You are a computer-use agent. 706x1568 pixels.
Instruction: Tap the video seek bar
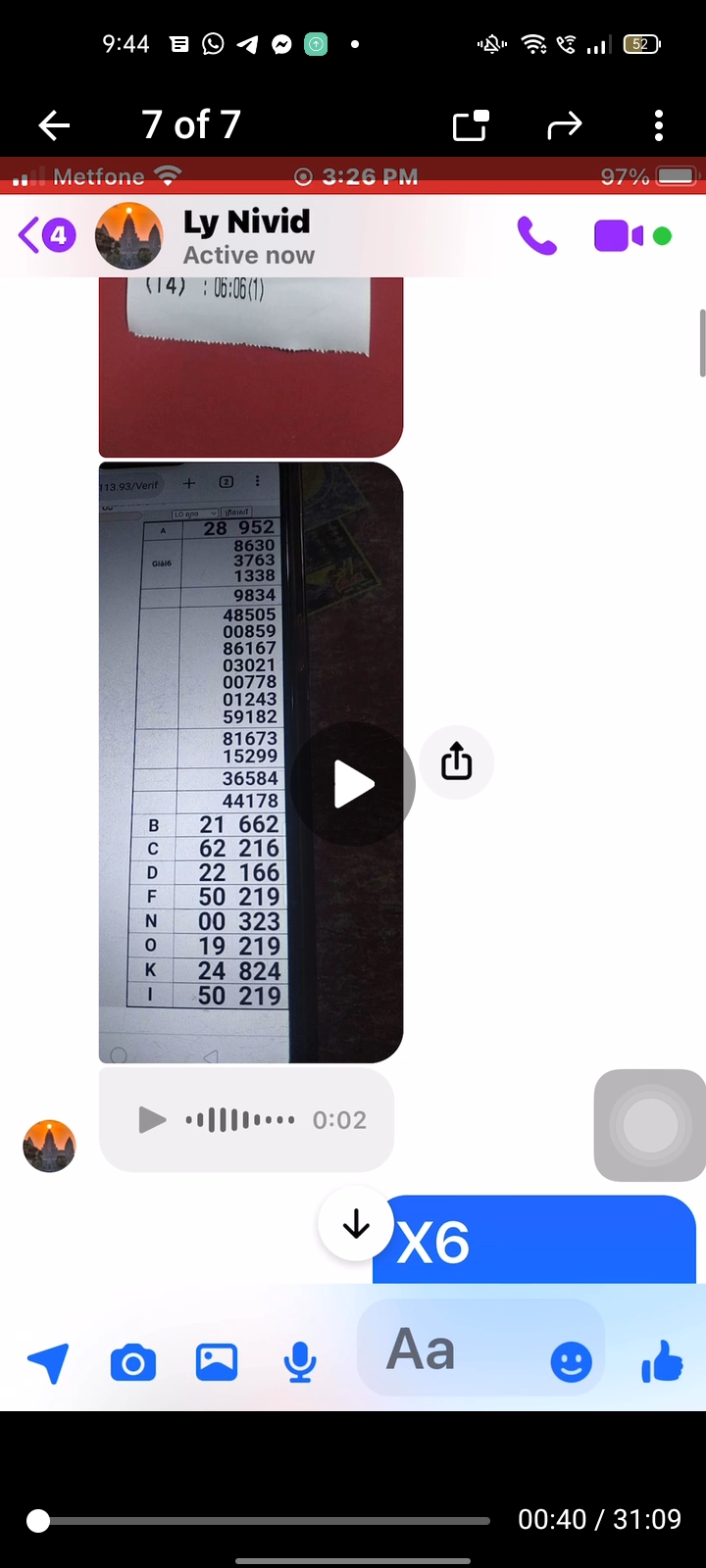click(265, 1521)
